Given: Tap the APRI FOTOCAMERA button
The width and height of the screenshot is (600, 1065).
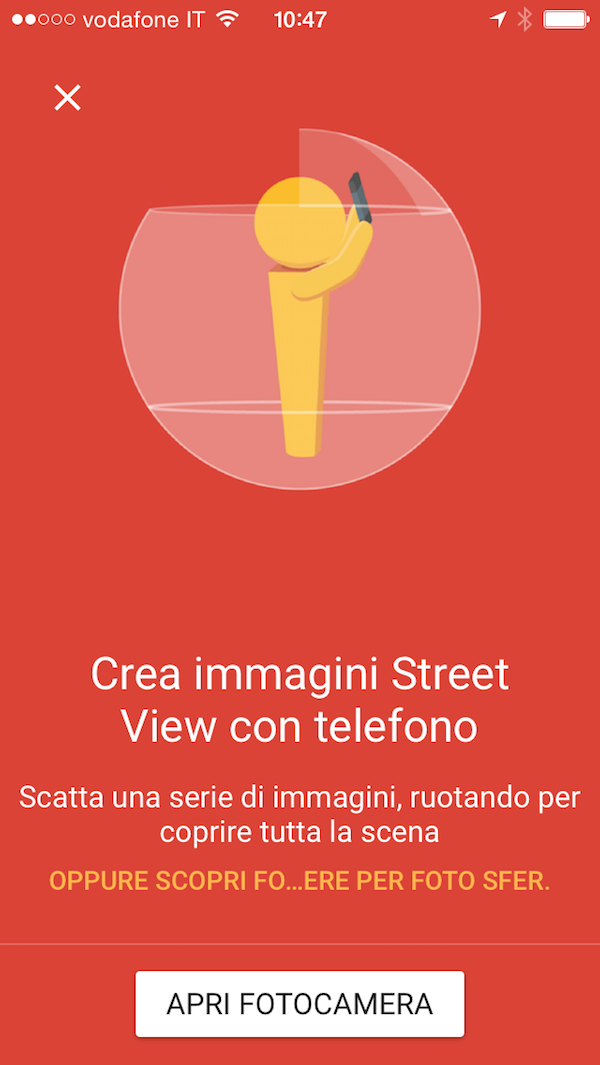Looking at the screenshot, I should click(x=300, y=1003).
